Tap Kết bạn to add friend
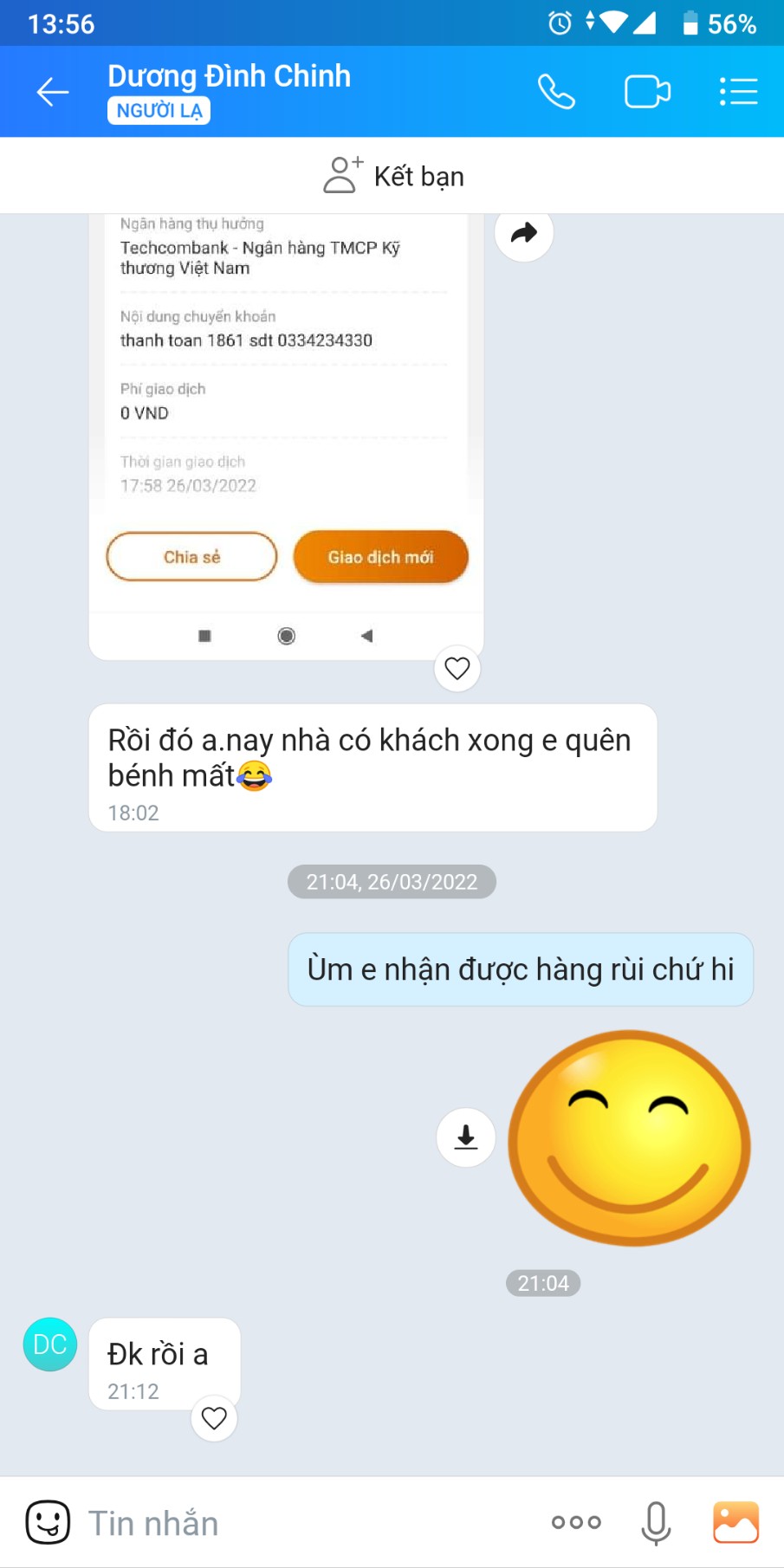Viewport: 784px width, 1568px height. point(393,176)
